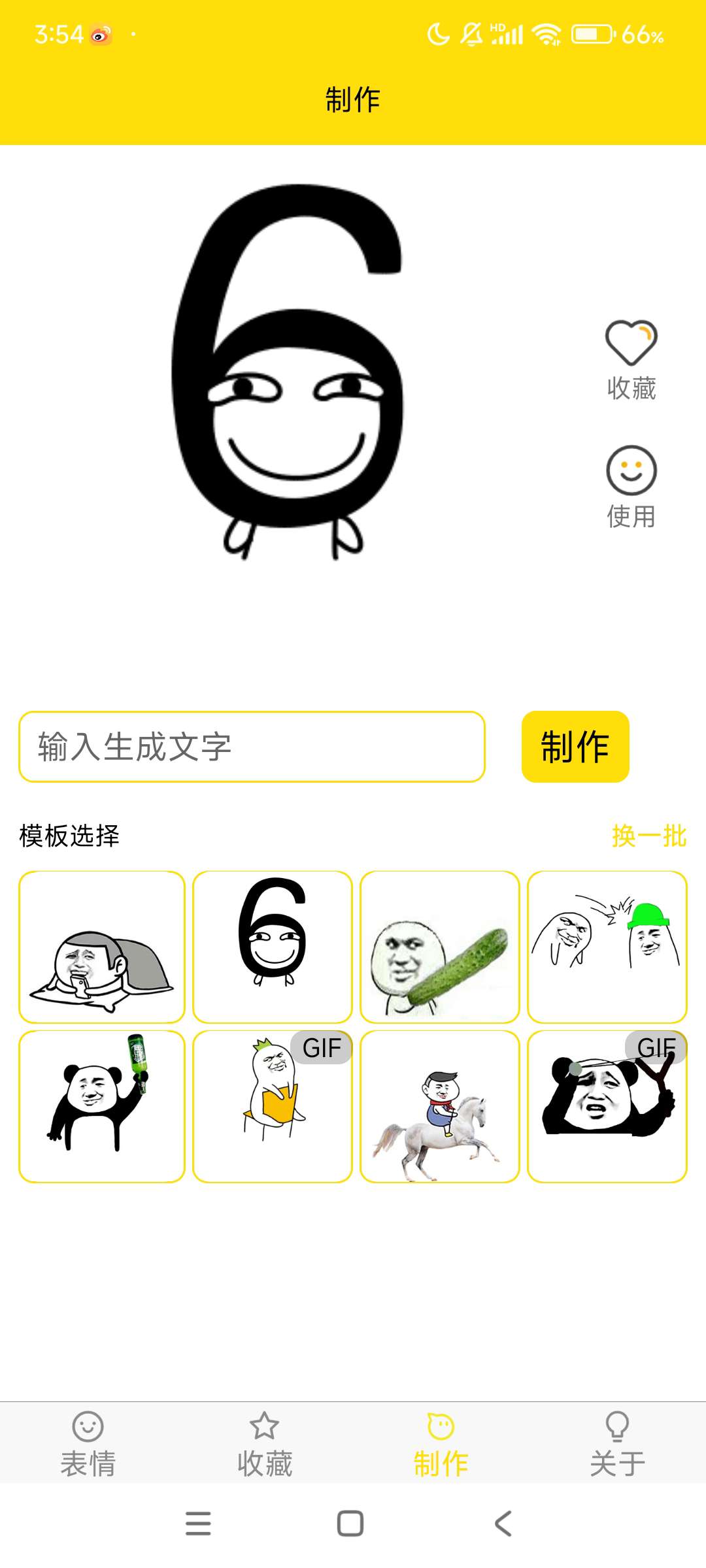Pick the panda slingshot GIF template
Viewport: 706px width, 1568px height.
(x=607, y=1106)
